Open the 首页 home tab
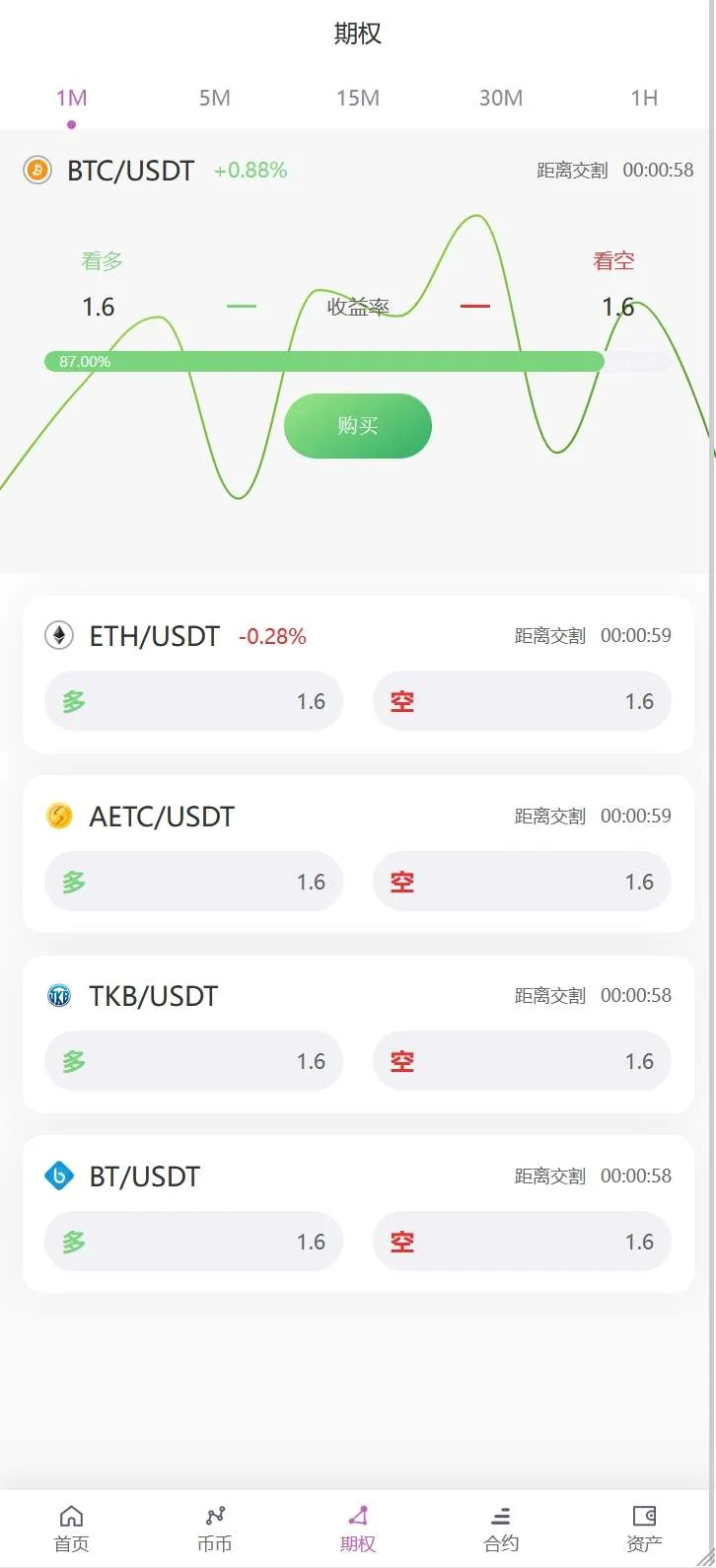Viewport: 716px width, 1568px height. click(71, 1528)
